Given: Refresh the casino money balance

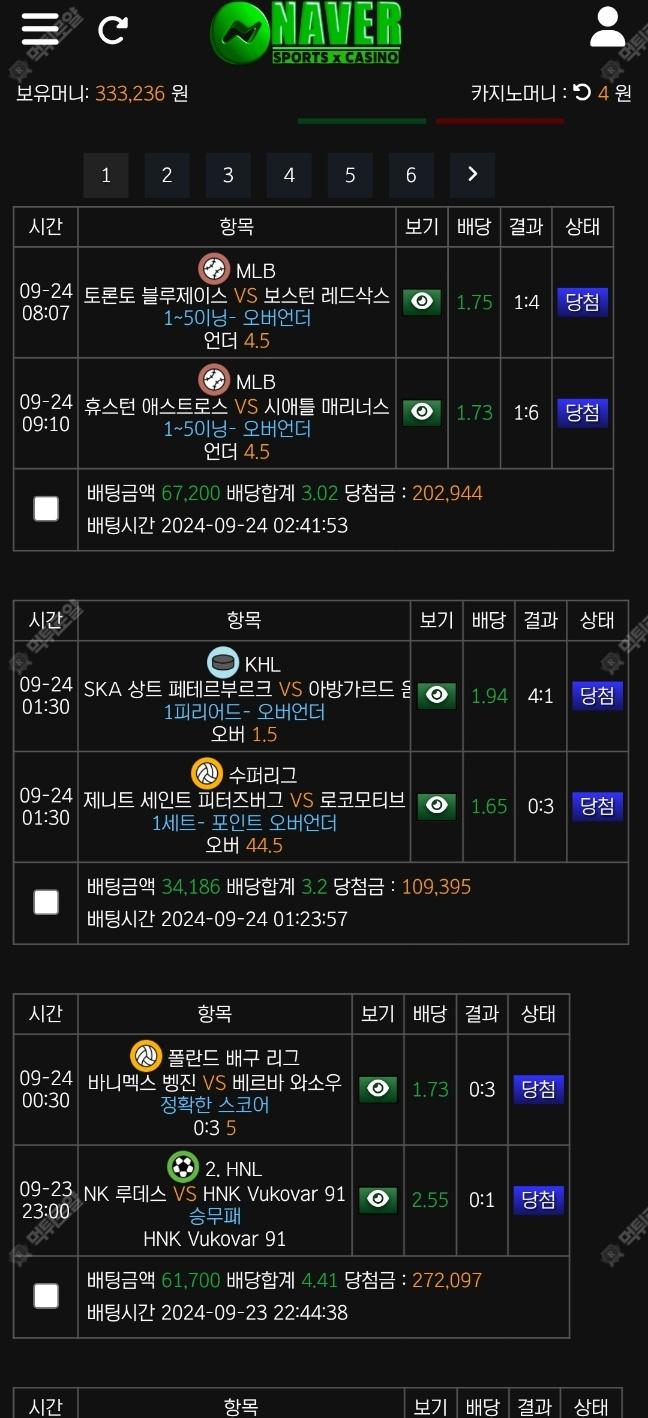Looking at the screenshot, I should click(x=582, y=93).
